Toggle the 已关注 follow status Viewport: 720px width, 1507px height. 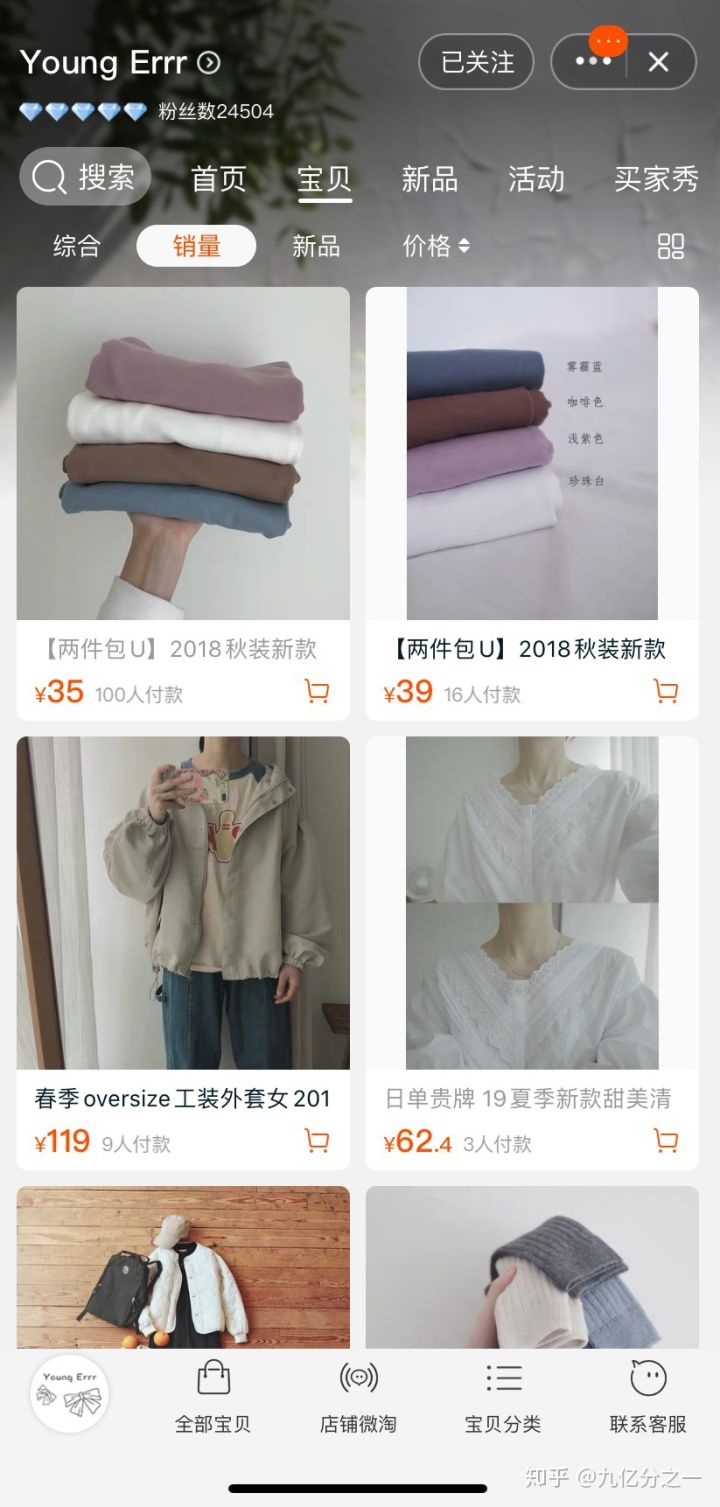click(x=476, y=61)
